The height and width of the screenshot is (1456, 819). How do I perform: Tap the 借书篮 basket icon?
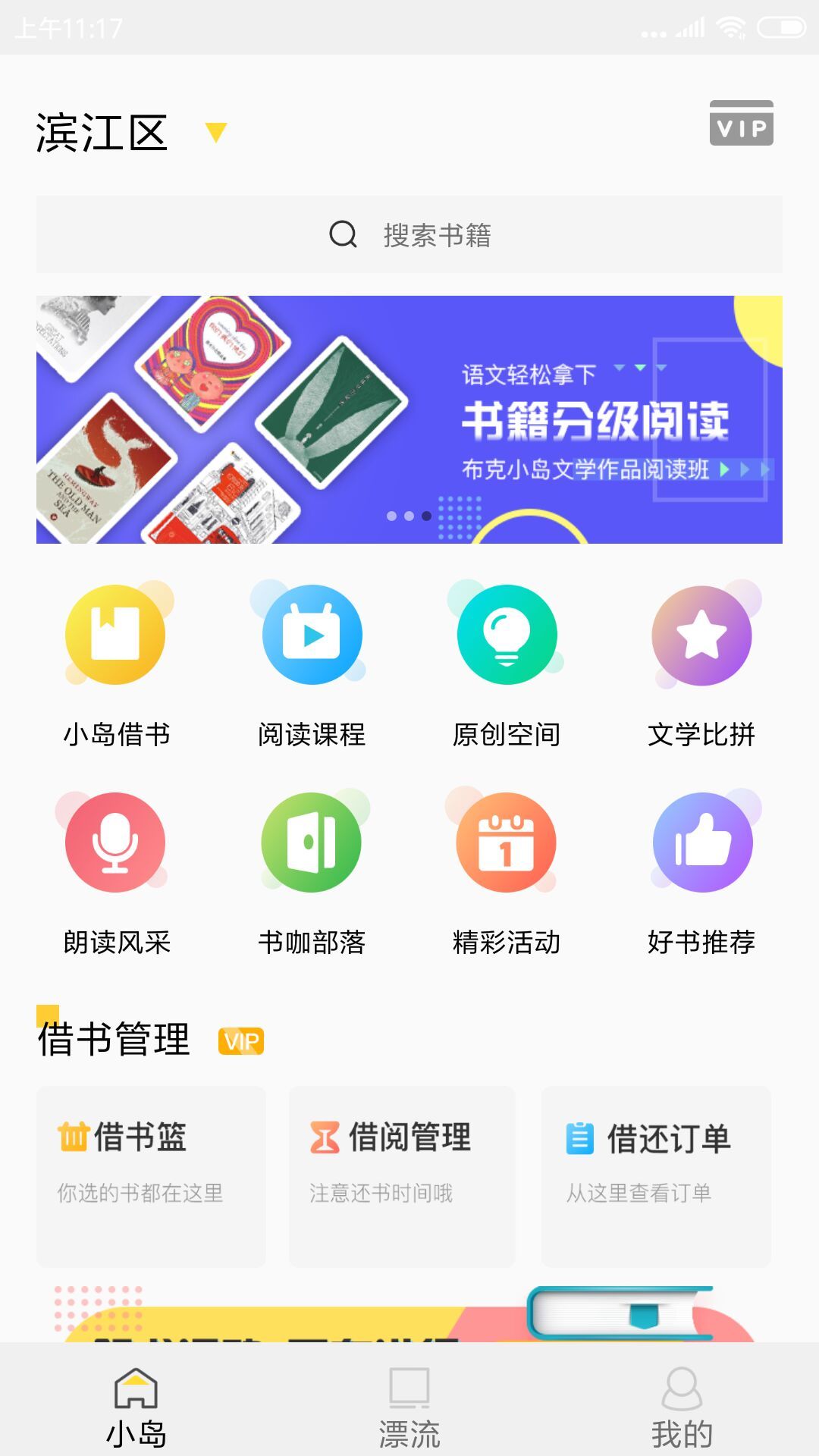click(74, 1137)
